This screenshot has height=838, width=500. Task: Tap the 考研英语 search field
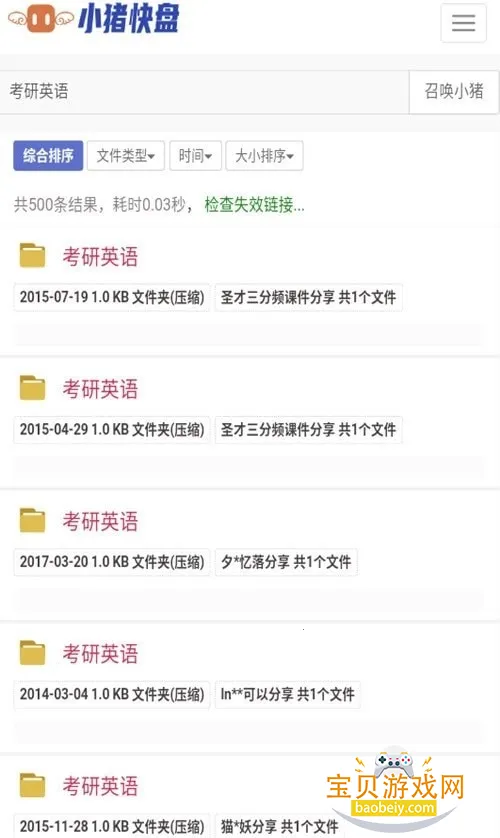click(x=205, y=92)
